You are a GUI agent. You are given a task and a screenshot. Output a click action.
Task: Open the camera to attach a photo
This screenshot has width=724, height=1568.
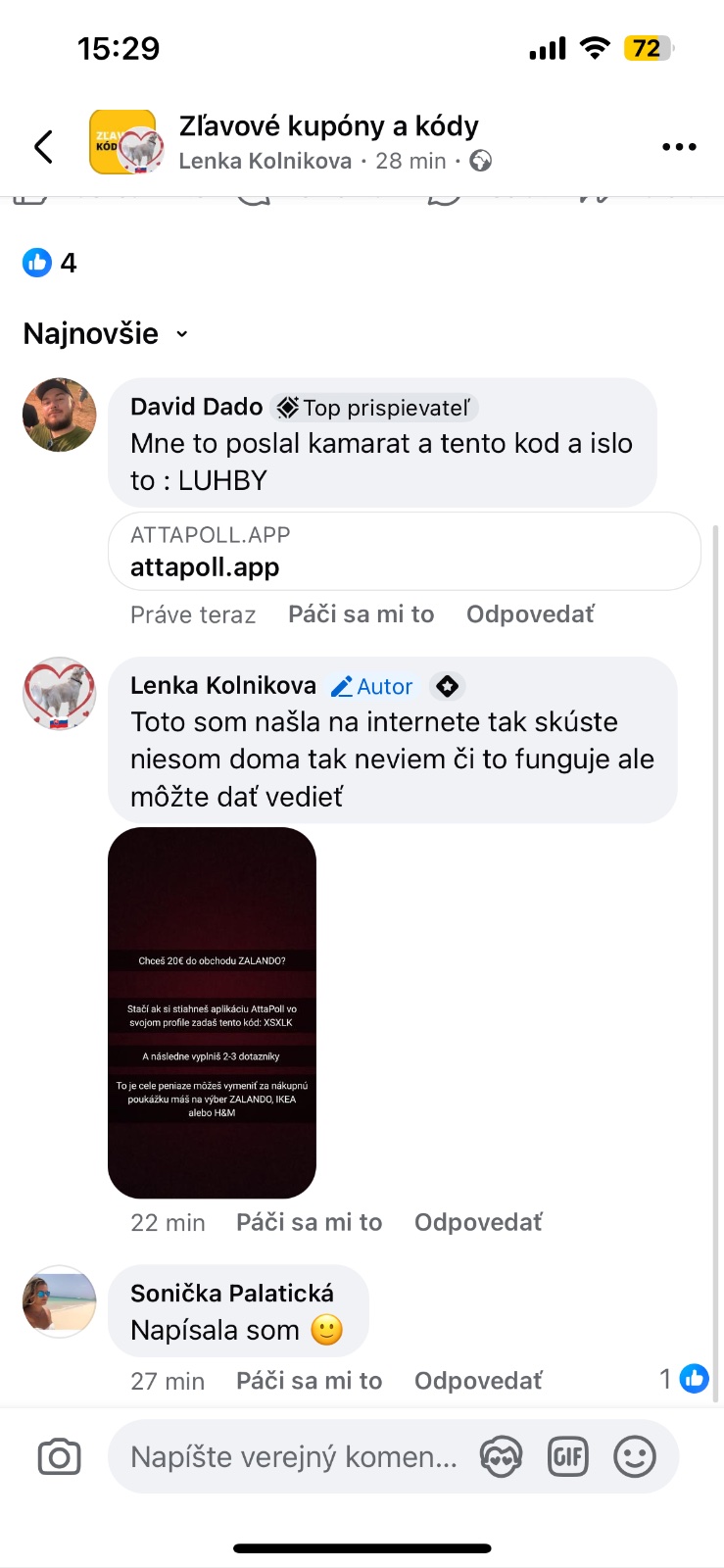pyautogui.click(x=59, y=1457)
